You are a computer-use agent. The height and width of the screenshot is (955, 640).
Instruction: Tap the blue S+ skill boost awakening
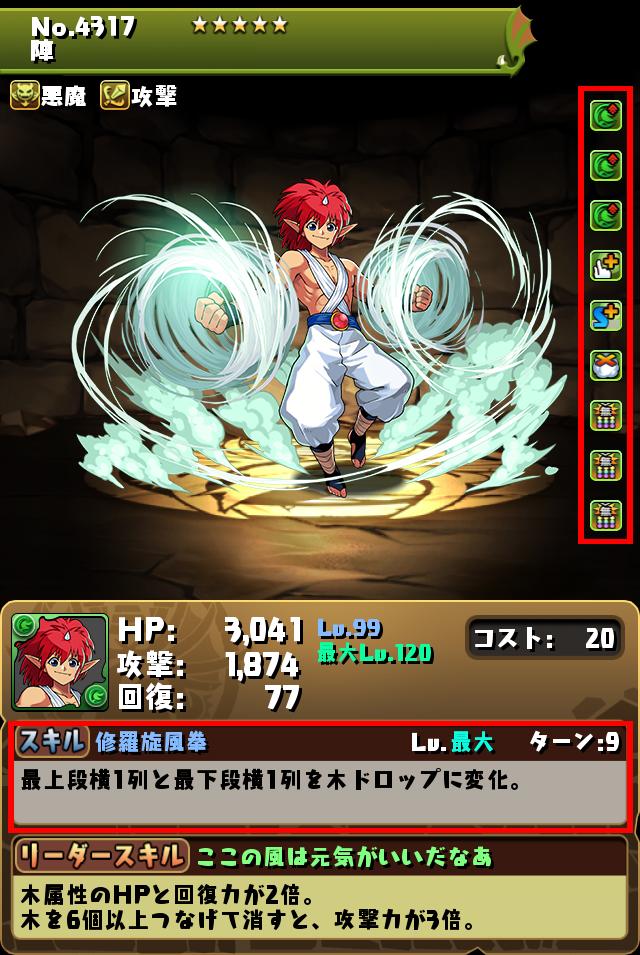point(606,315)
